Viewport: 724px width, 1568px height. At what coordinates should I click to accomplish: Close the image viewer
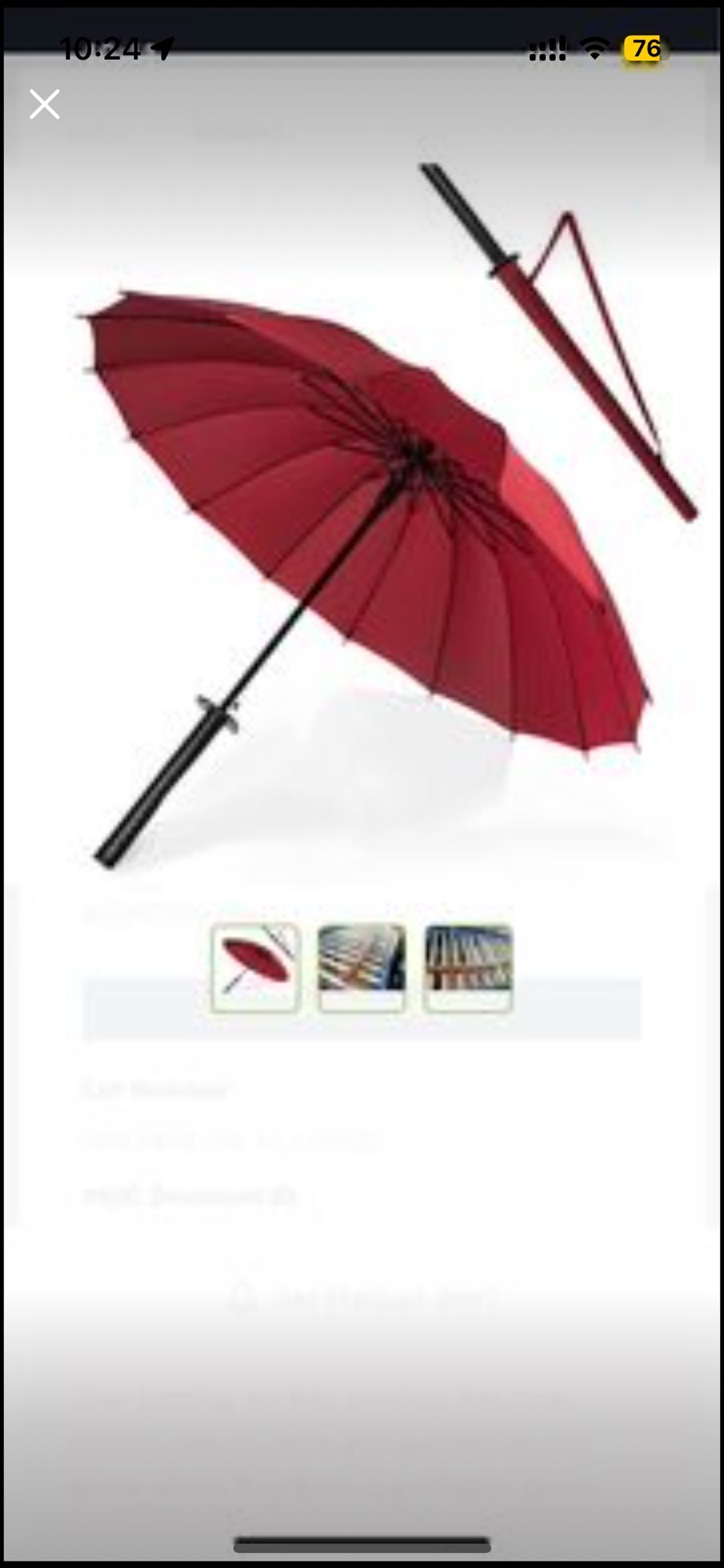pyautogui.click(x=44, y=105)
